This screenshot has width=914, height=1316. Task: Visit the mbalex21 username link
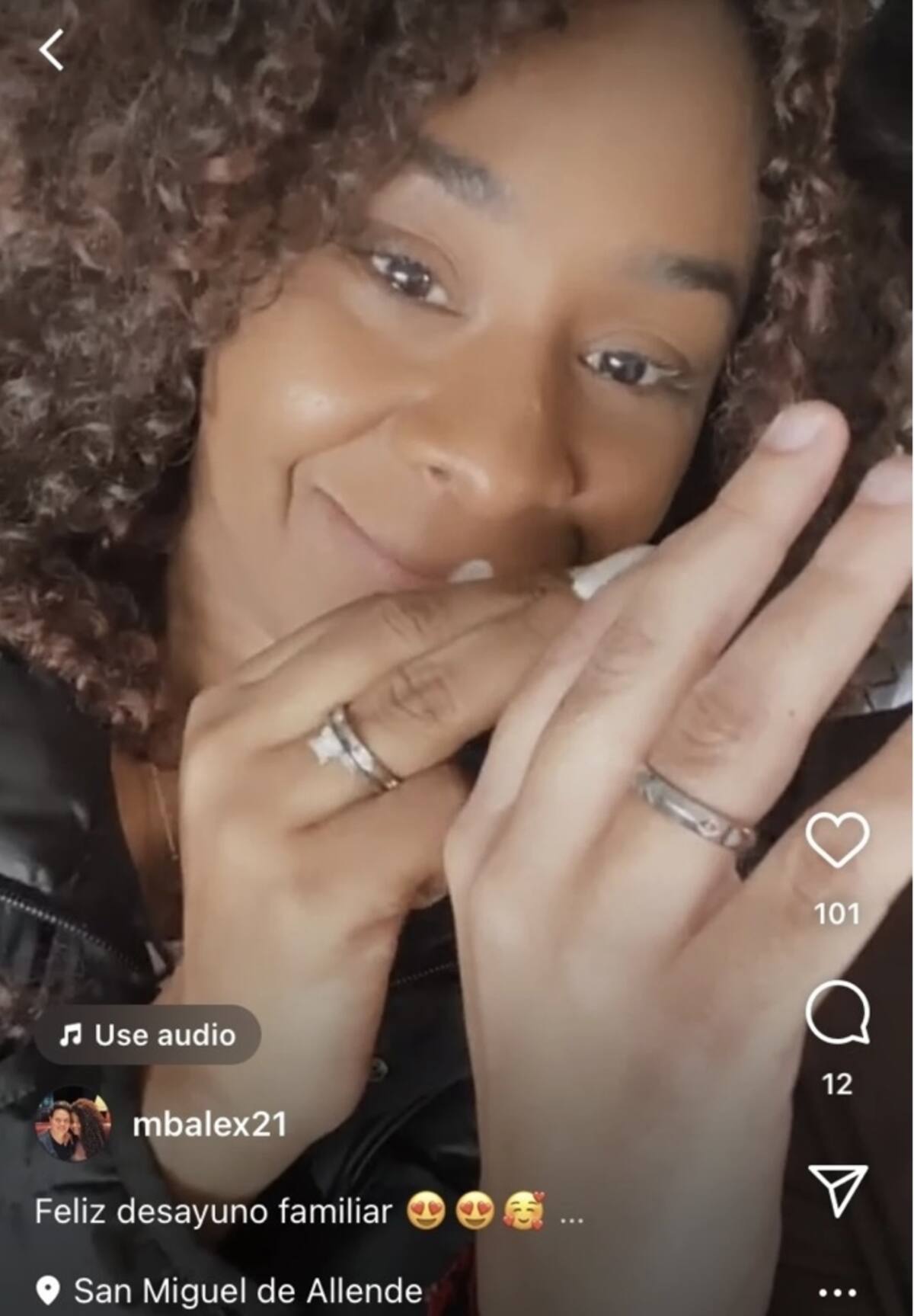(x=209, y=1125)
